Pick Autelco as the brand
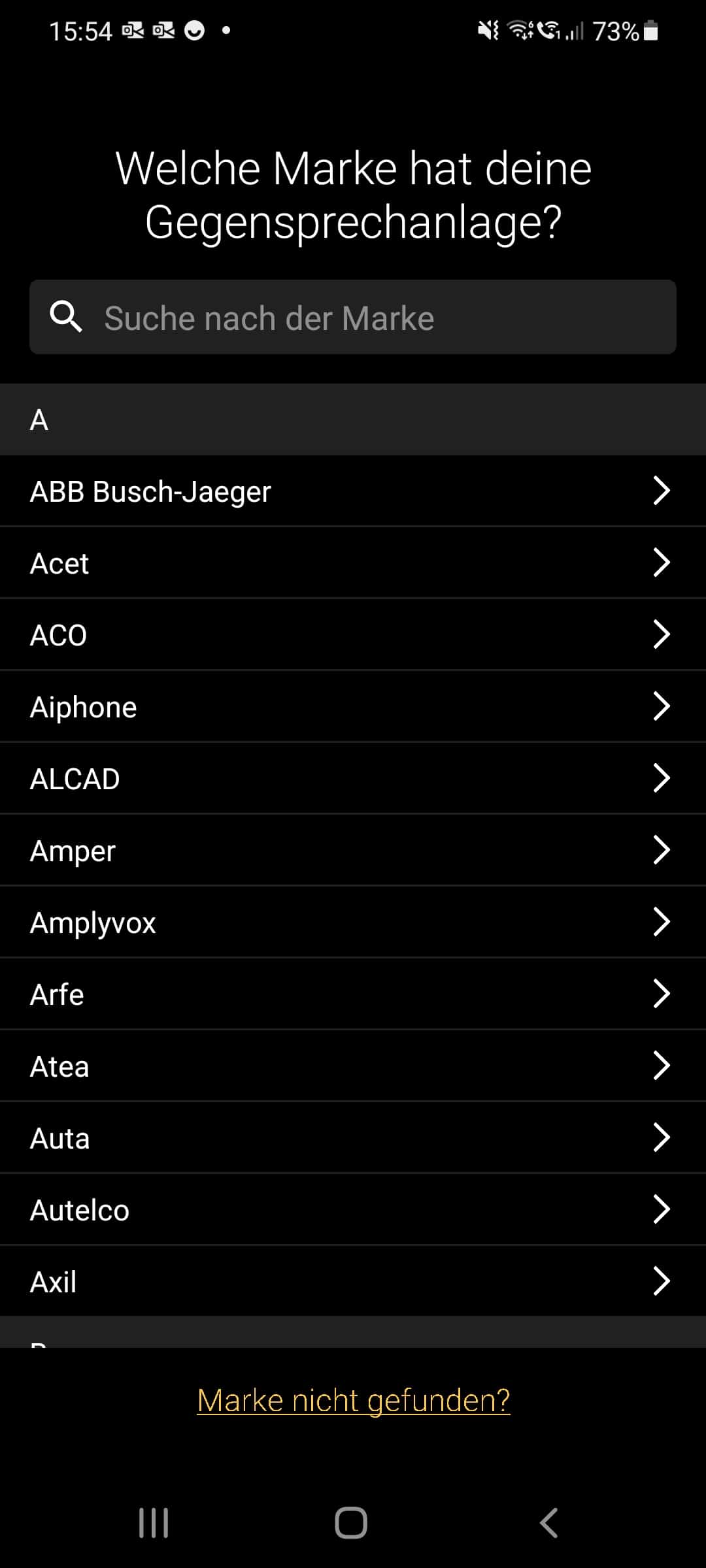The height and width of the screenshot is (1568, 706). click(x=353, y=1210)
